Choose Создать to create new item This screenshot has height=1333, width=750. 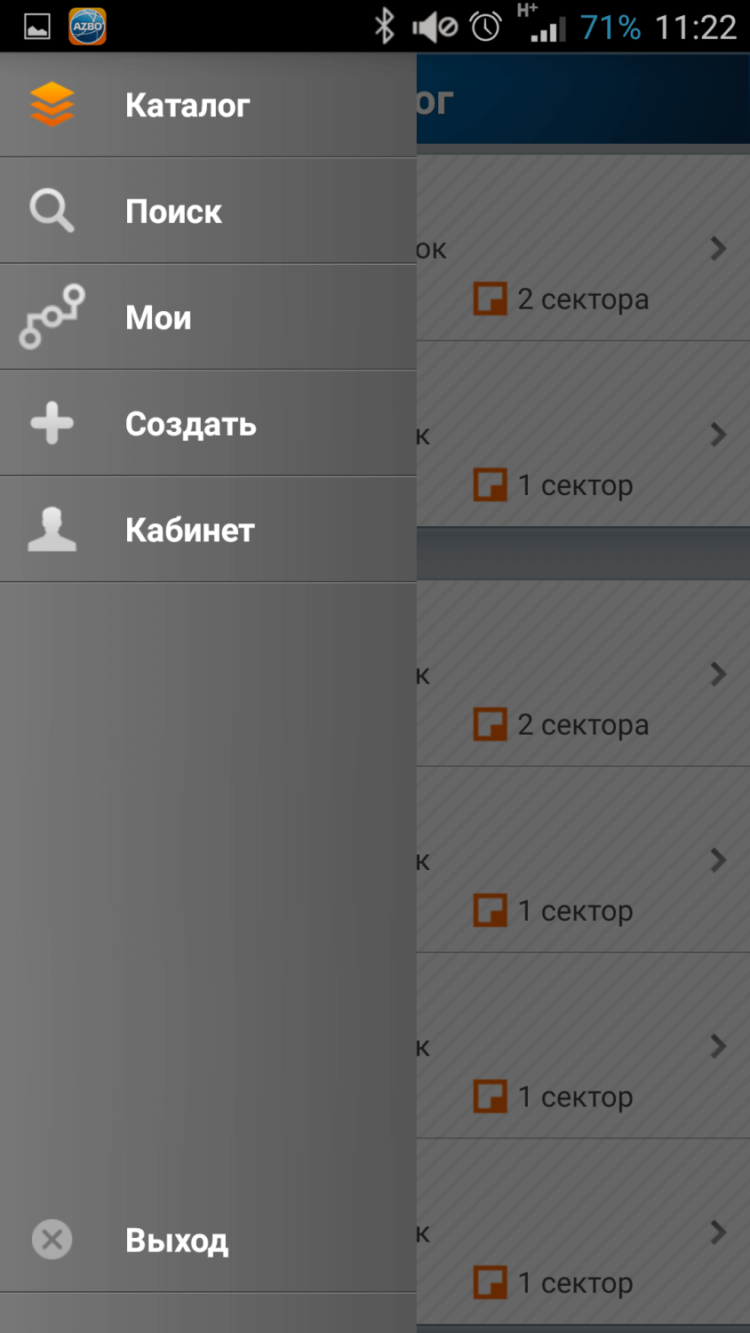[x=190, y=424]
